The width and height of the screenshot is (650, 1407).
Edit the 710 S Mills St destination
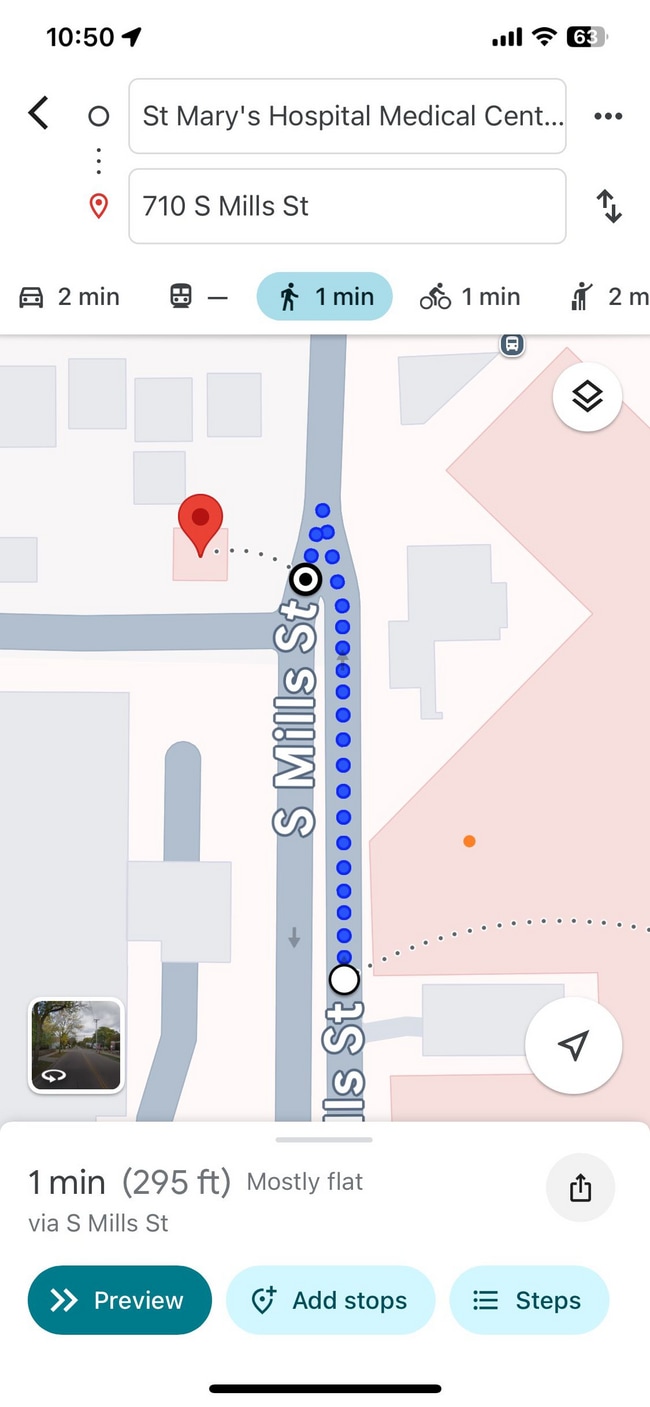tap(347, 206)
